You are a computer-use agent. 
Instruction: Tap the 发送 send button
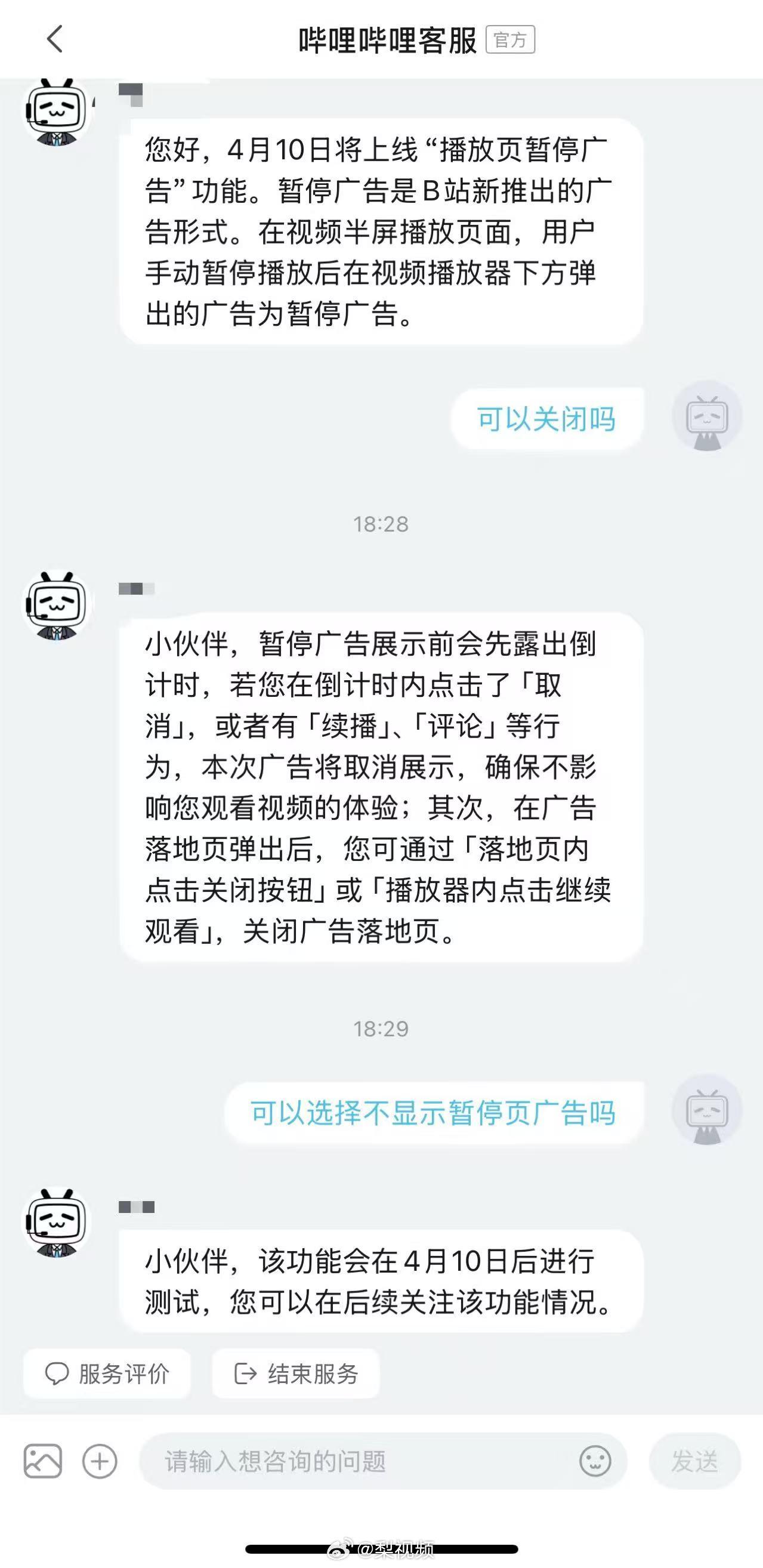pyautogui.click(x=694, y=1461)
